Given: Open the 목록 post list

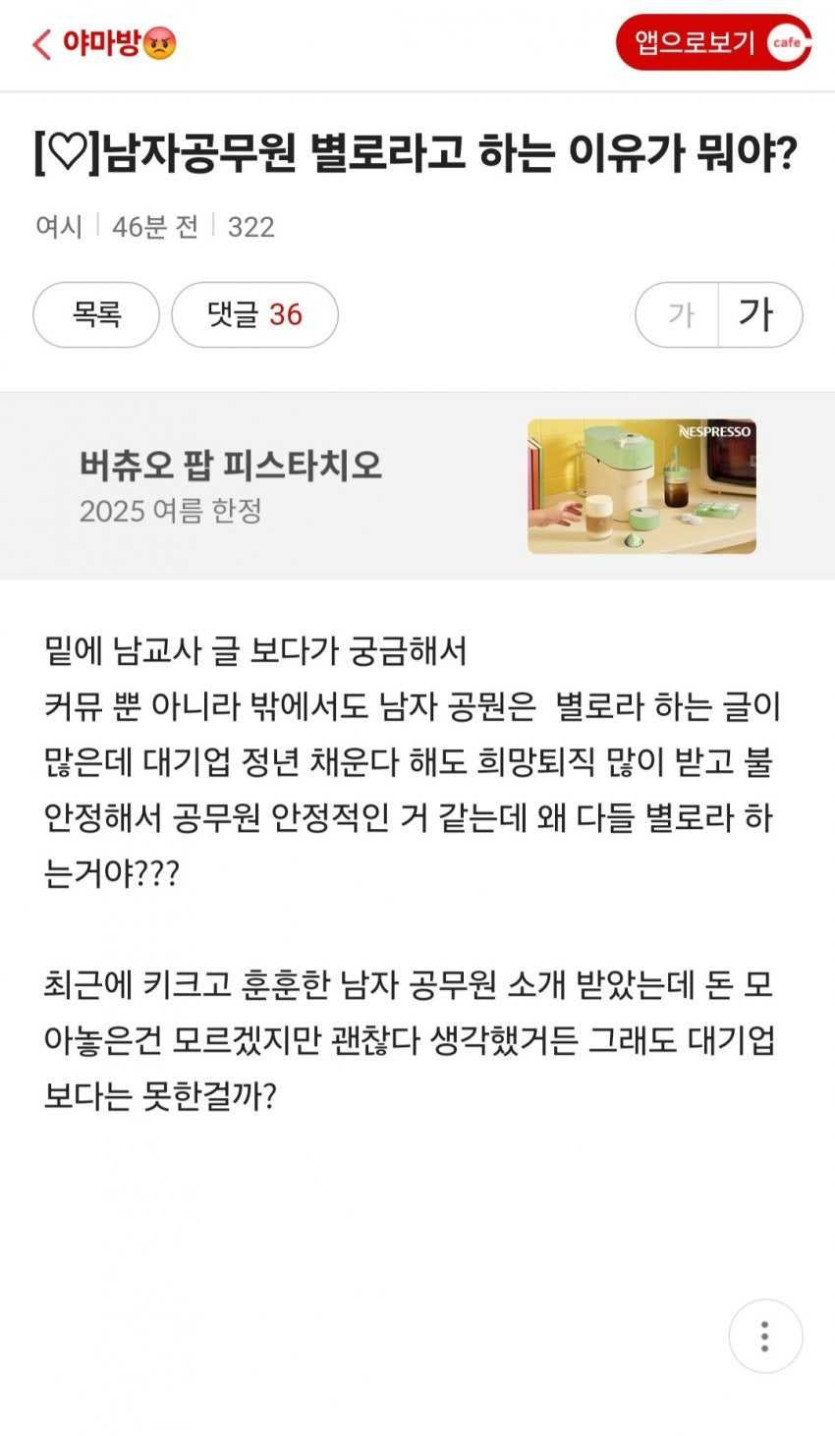Looking at the screenshot, I should (96, 315).
